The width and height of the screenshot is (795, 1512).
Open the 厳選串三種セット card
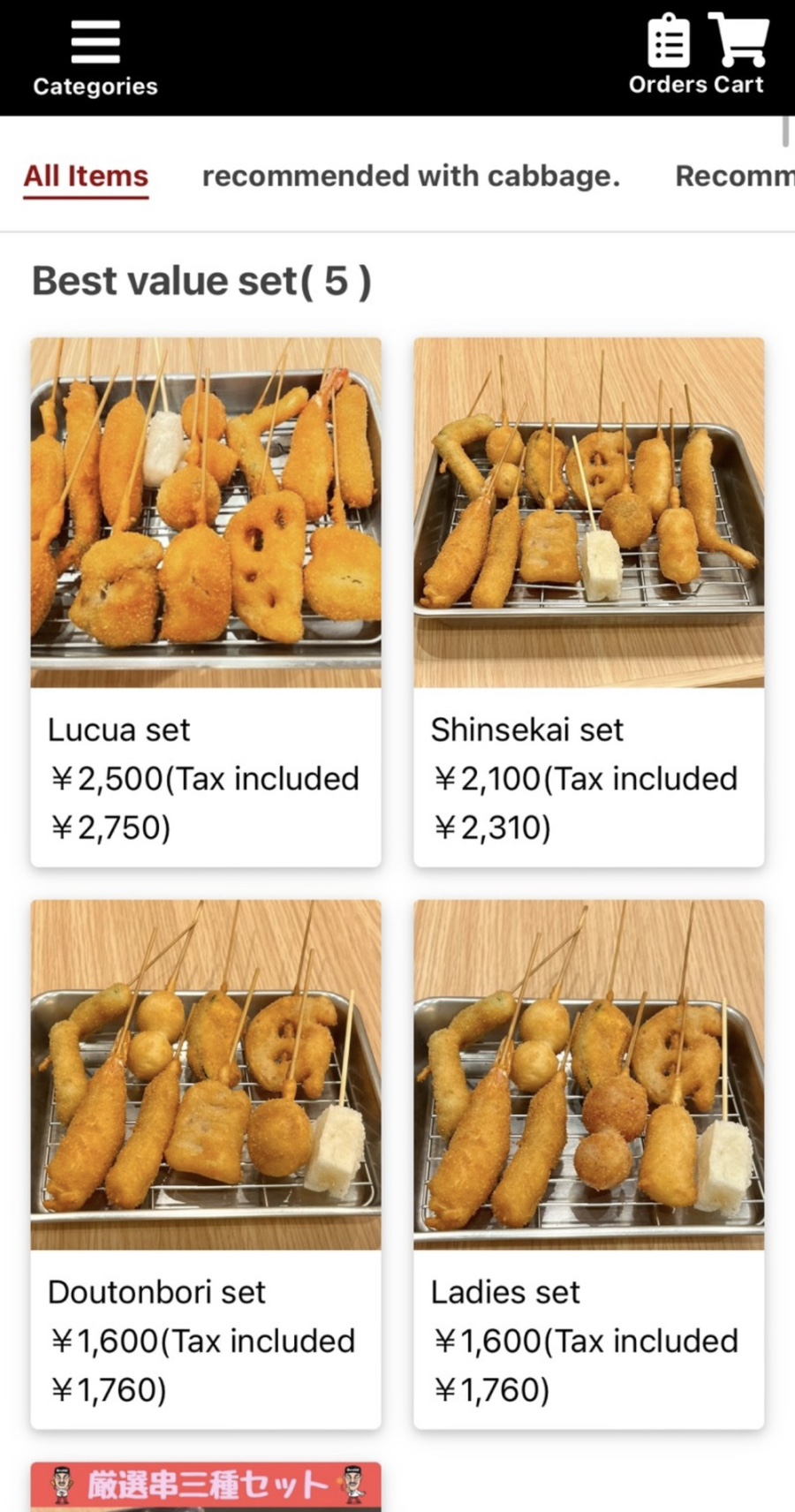click(206, 1486)
